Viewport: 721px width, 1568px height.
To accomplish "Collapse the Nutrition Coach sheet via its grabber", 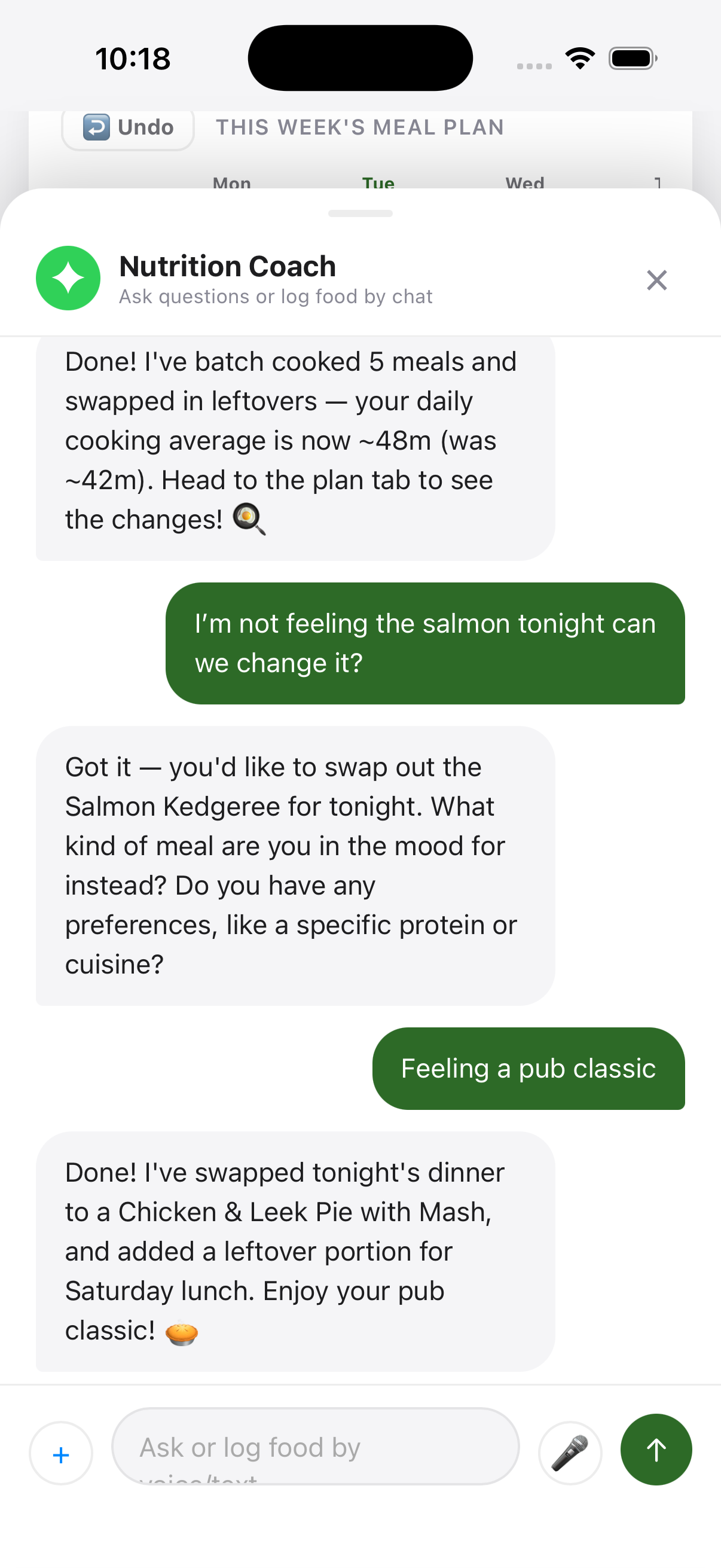I will click(360, 213).
